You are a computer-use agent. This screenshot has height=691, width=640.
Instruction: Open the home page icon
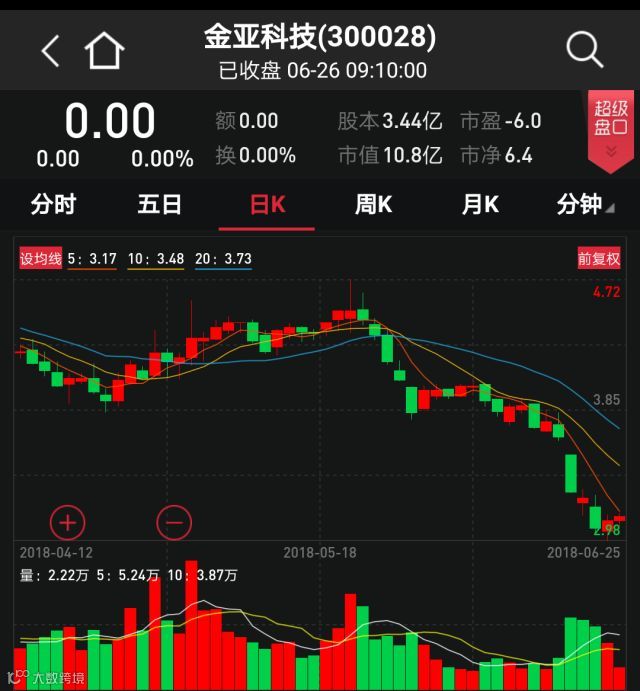[104, 50]
